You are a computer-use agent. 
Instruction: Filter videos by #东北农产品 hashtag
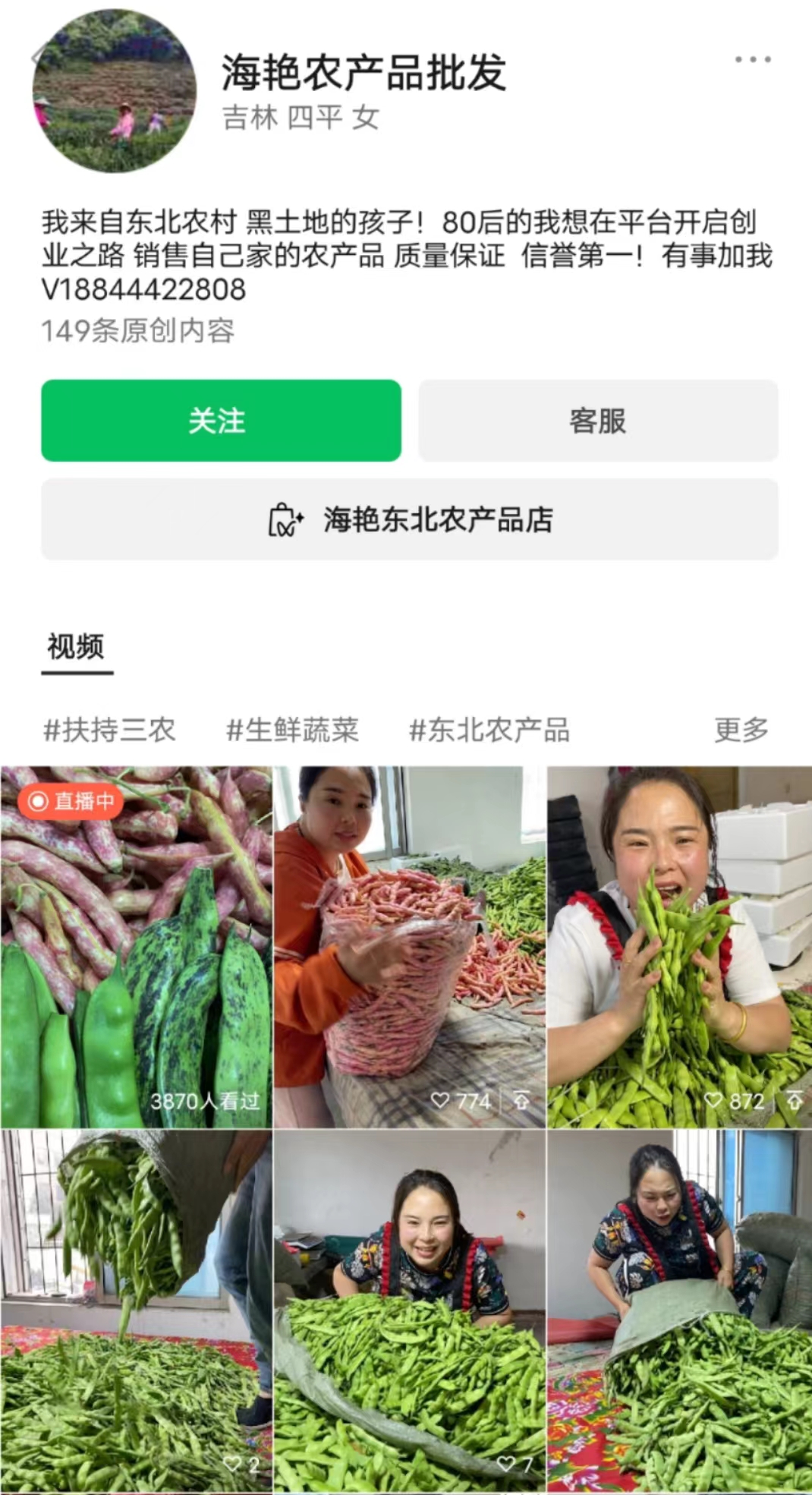coord(489,730)
